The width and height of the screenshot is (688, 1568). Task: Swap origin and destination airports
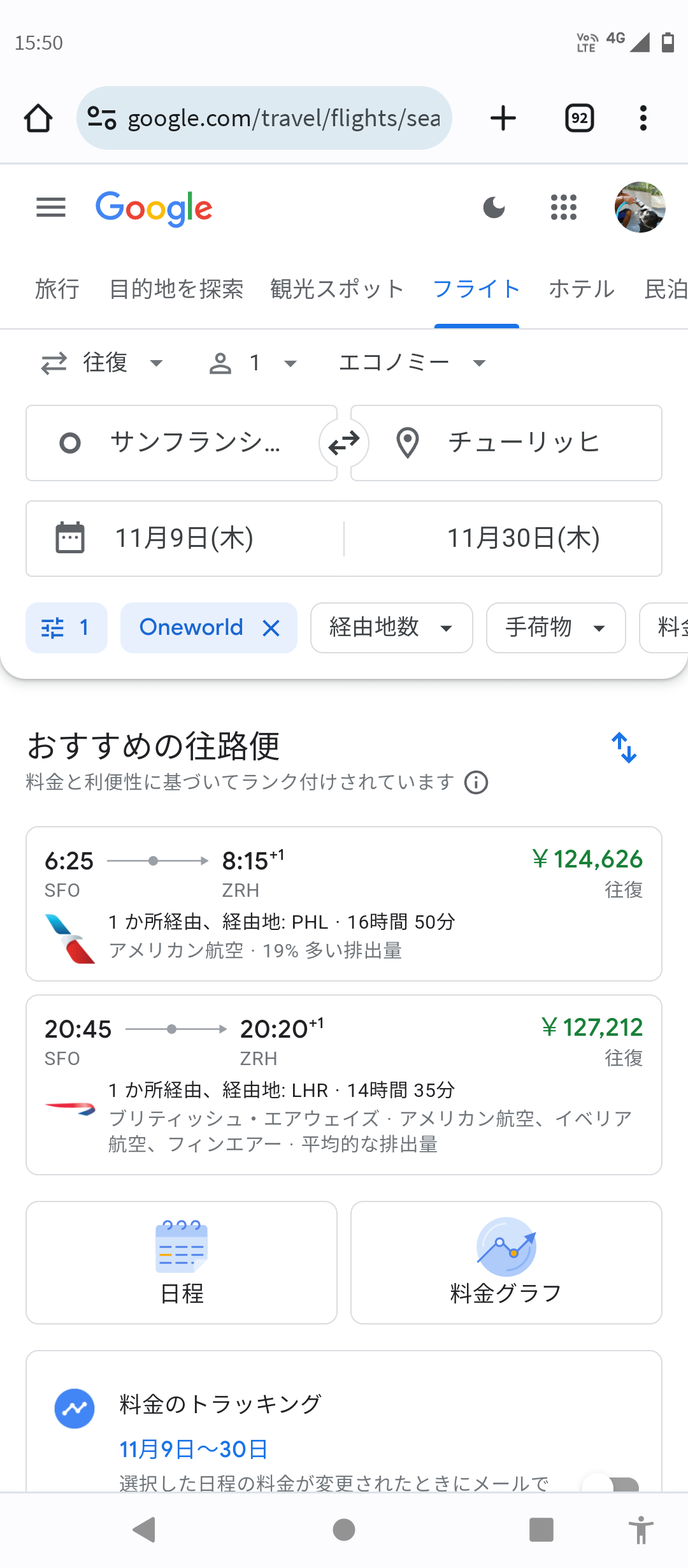point(344,443)
